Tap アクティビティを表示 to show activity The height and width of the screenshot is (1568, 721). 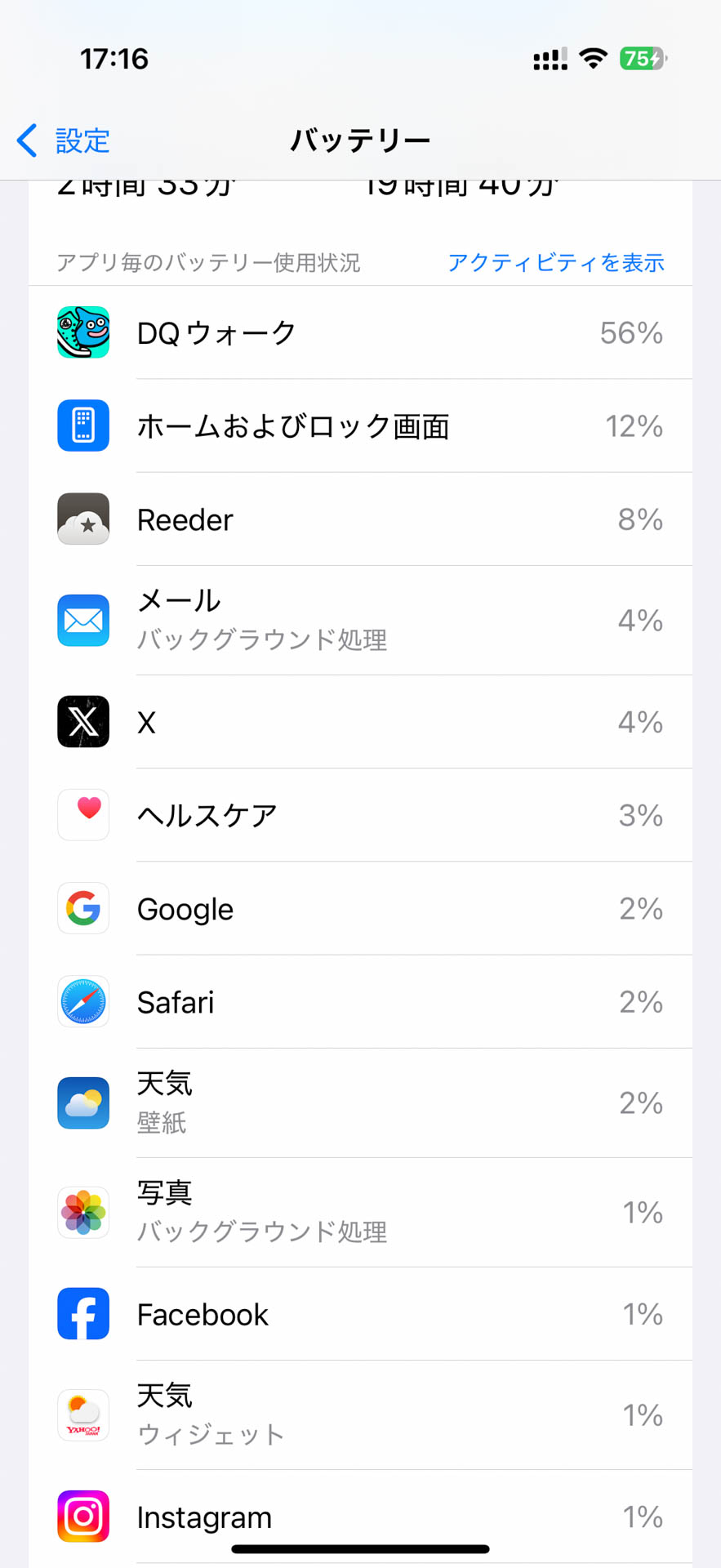click(x=555, y=262)
